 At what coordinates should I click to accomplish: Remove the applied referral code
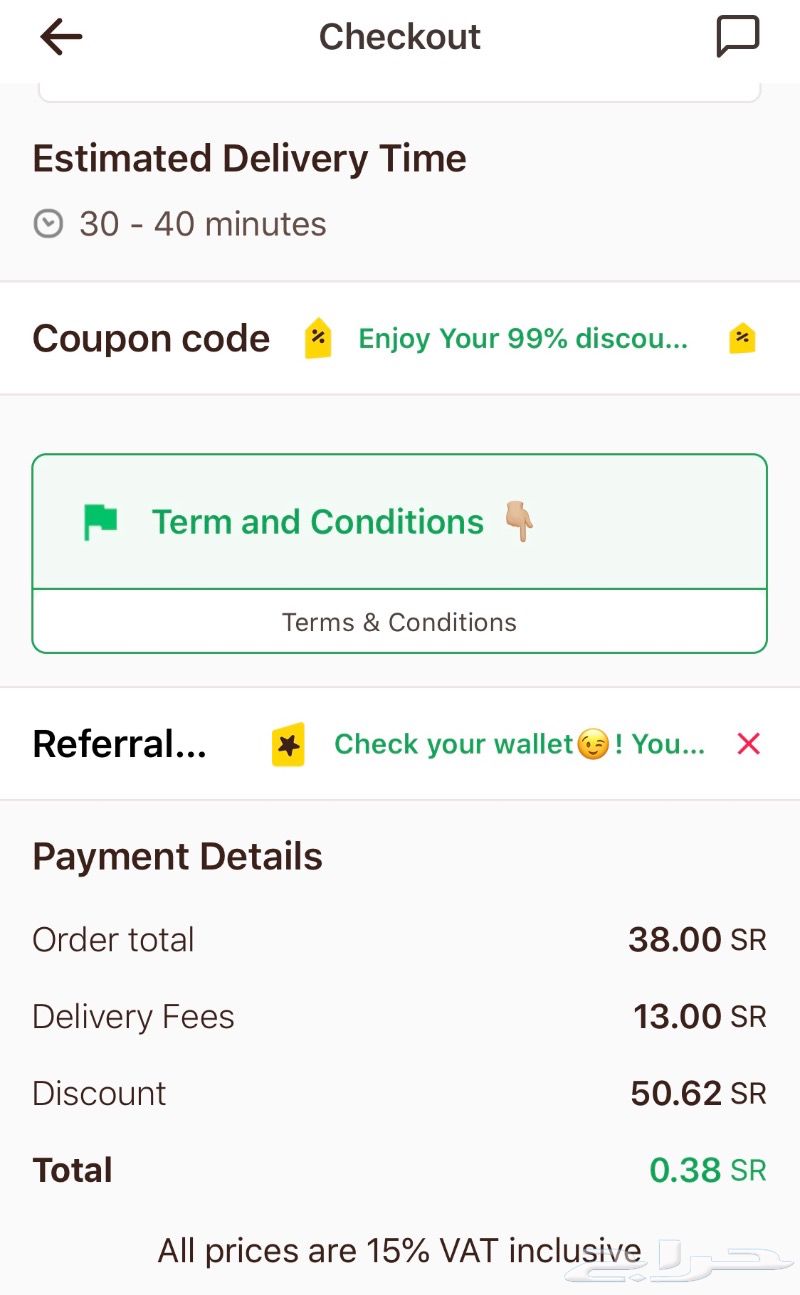(x=749, y=744)
